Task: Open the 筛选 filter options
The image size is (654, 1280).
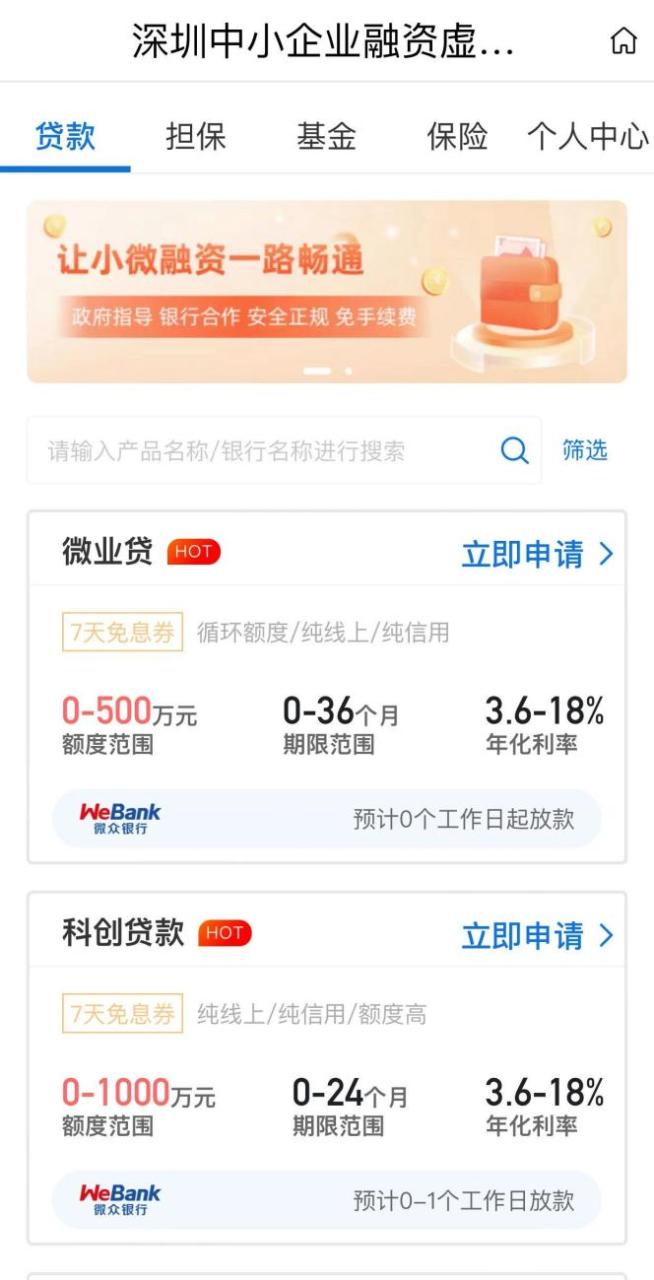Action: (x=585, y=451)
